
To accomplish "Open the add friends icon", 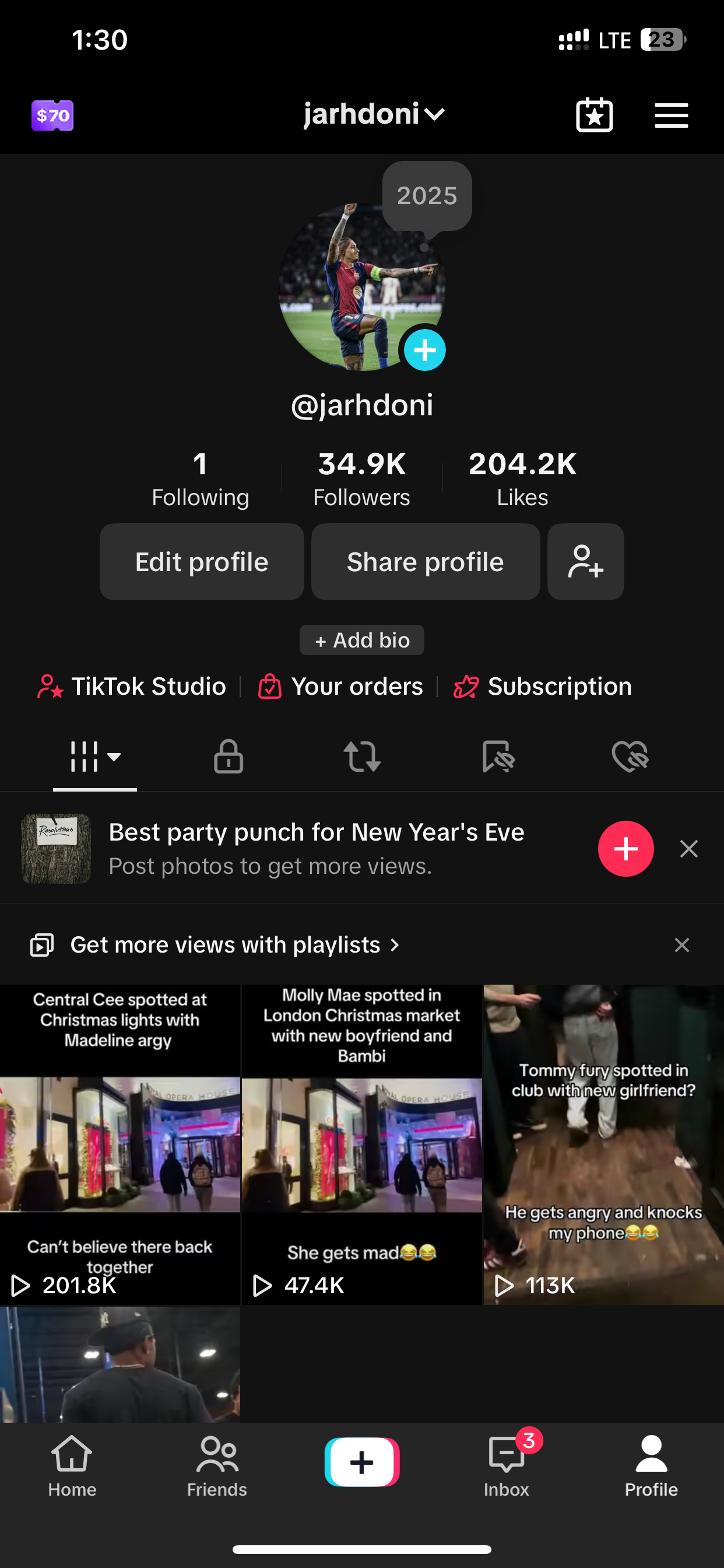I will coord(585,562).
